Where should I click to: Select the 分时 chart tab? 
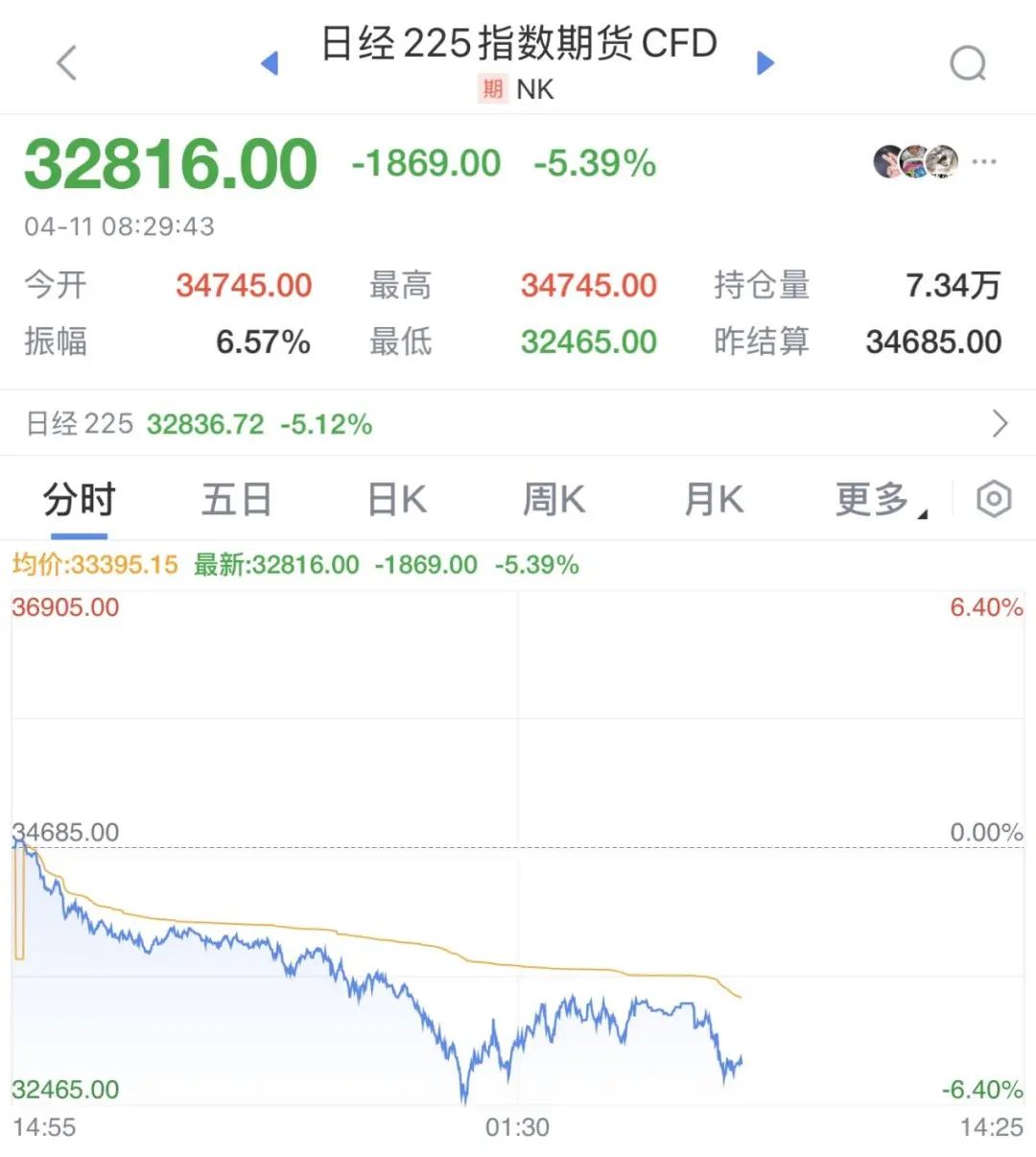coord(79,500)
